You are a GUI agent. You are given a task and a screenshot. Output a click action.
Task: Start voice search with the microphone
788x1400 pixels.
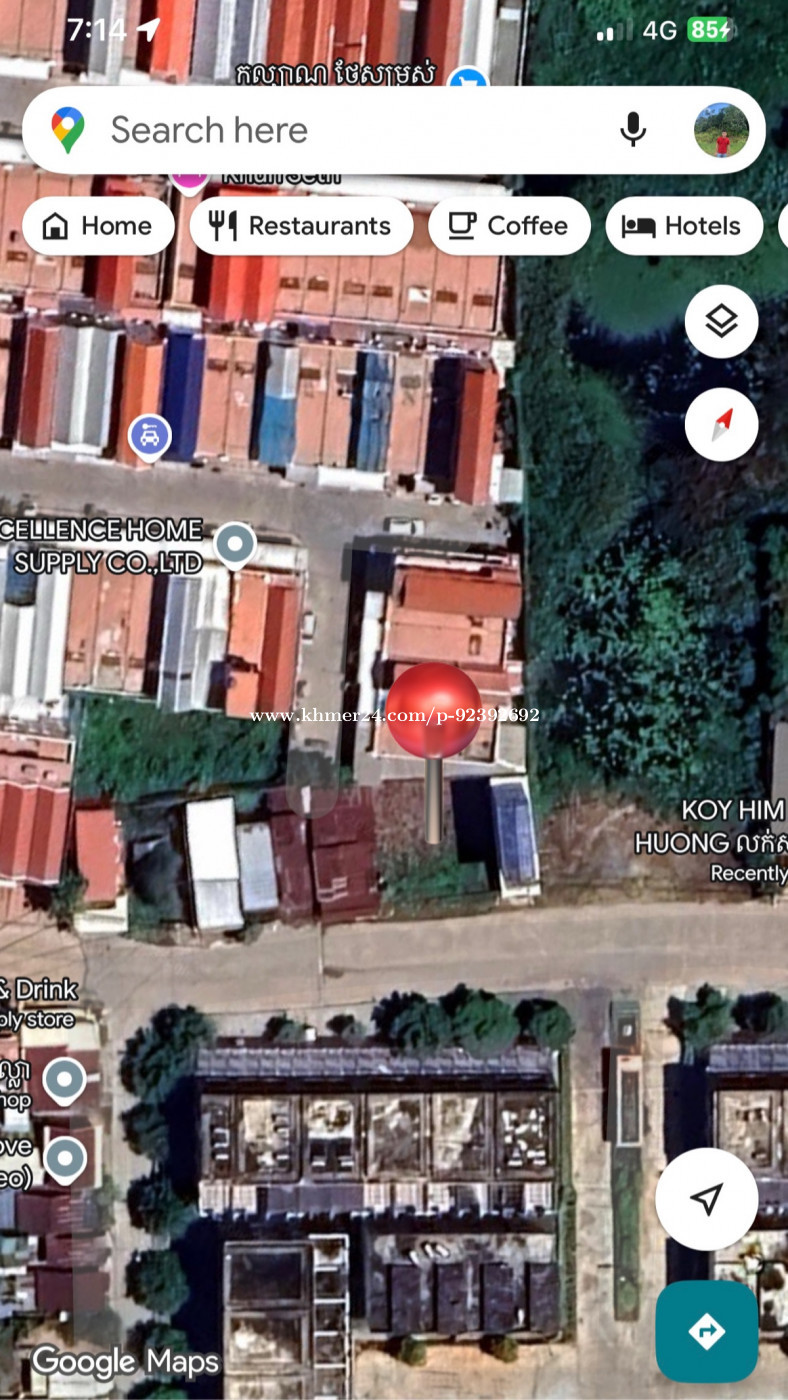[x=632, y=130]
